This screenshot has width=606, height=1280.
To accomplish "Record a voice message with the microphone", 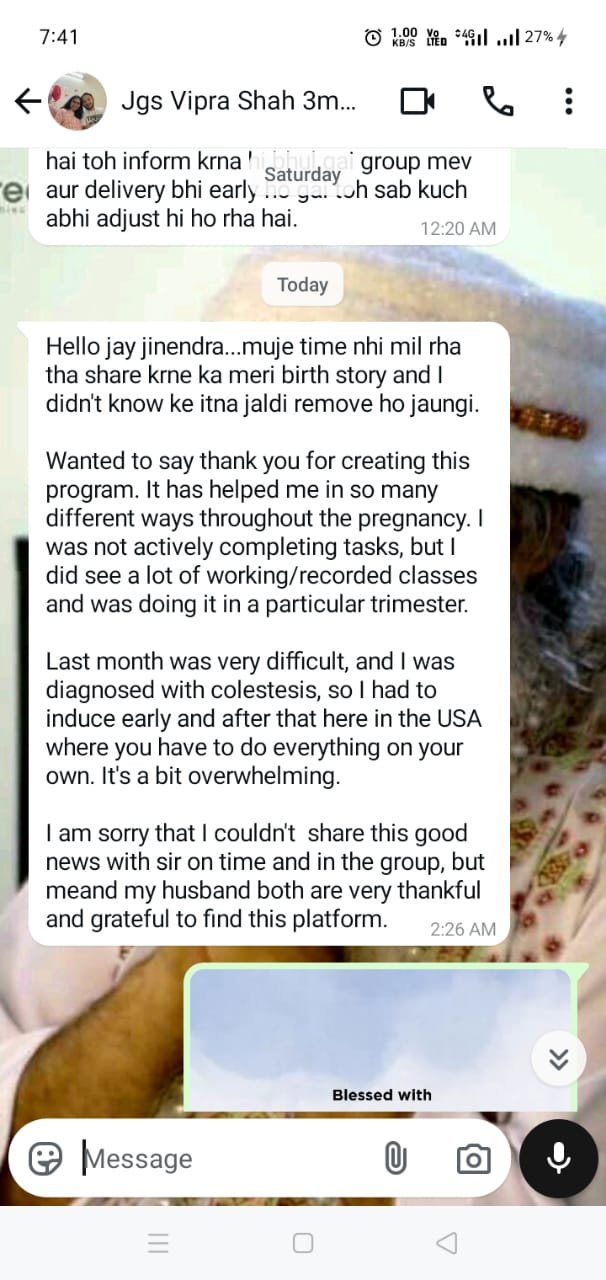I will (x=559, y=1158).
